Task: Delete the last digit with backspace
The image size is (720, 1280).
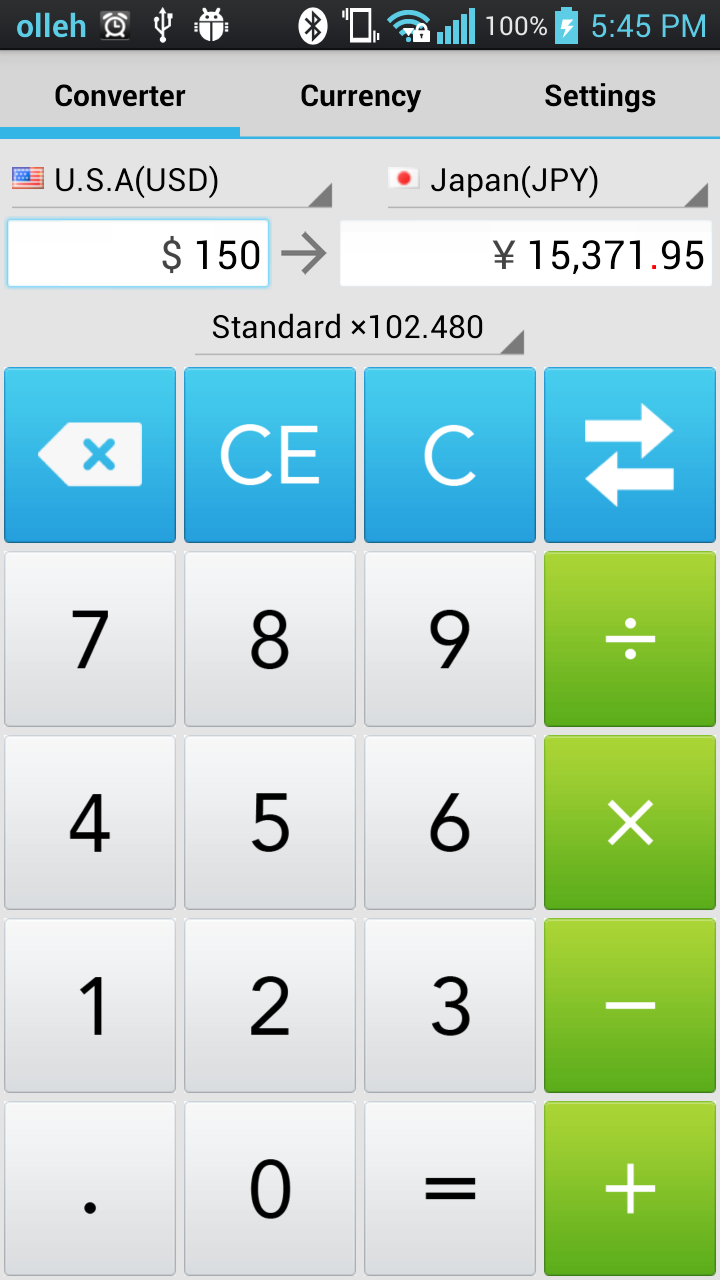Action: (90, 455)
